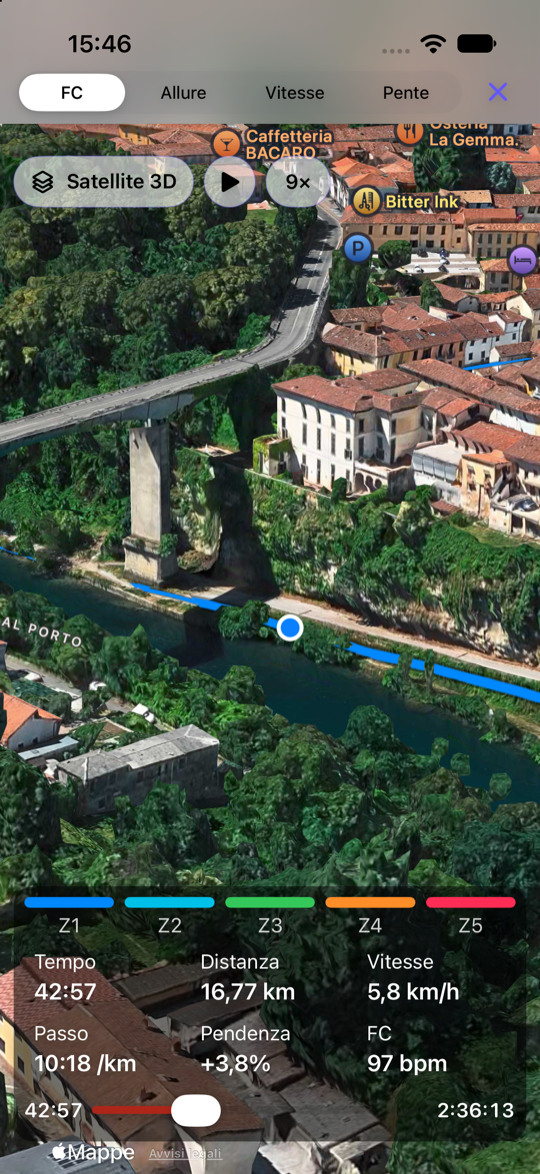Change the Satellite 3D map style

pyautogui.click(x=104, y=182)
